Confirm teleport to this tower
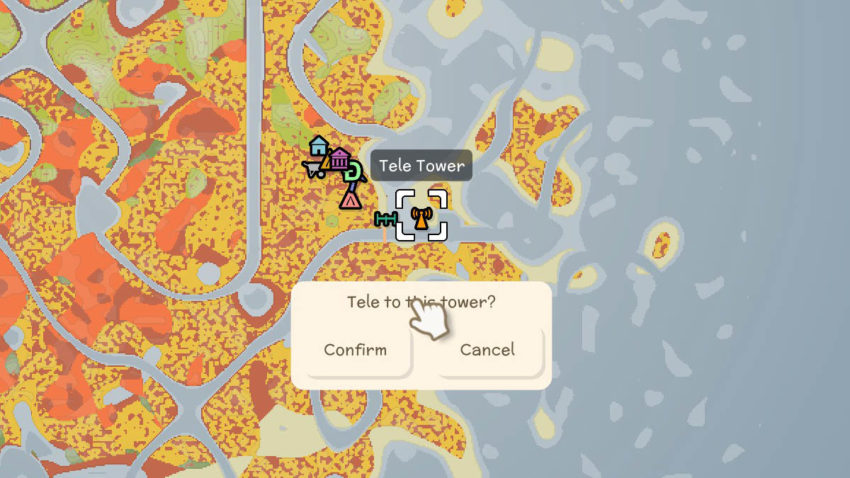 coord(355,350)
